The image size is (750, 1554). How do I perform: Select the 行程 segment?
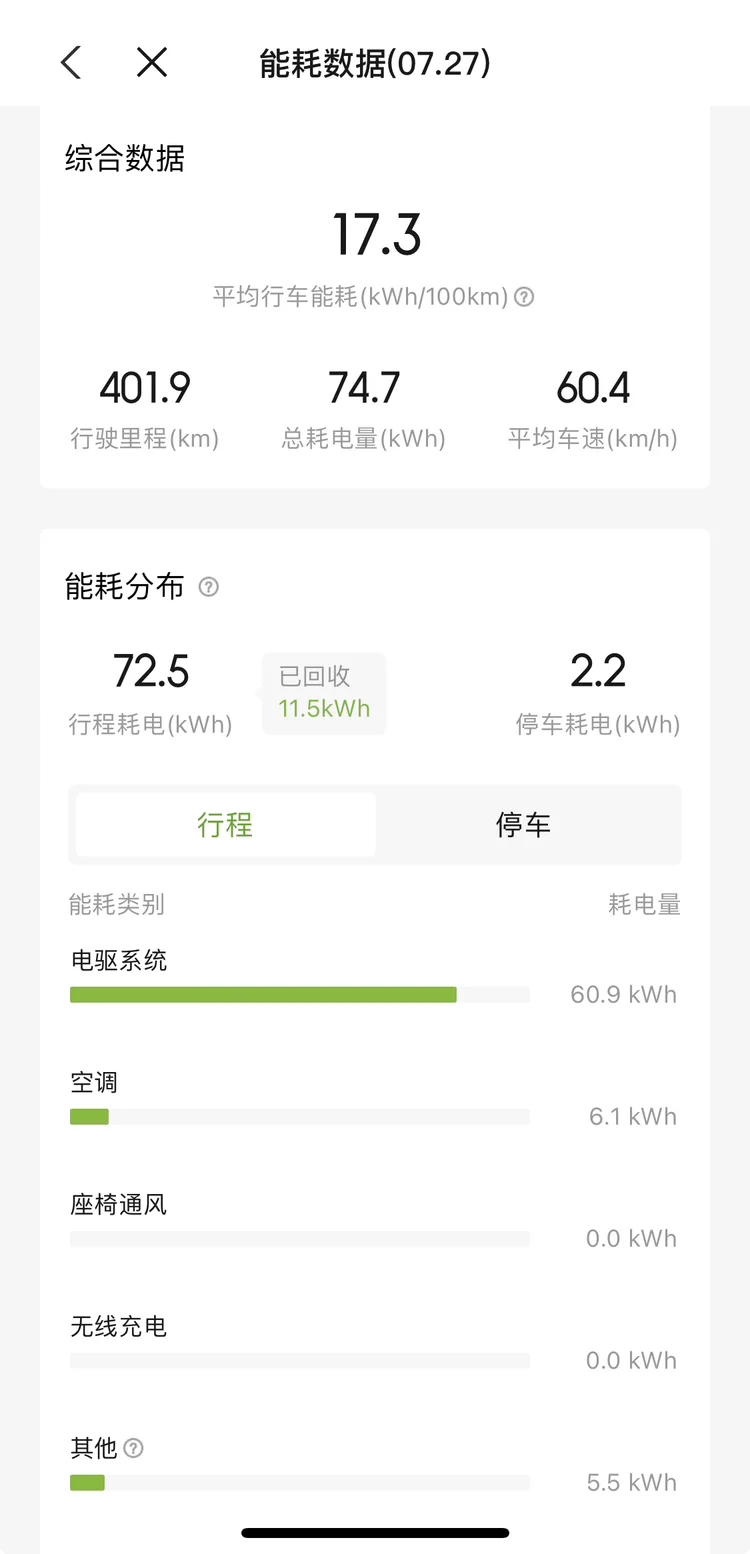(226, 825)
